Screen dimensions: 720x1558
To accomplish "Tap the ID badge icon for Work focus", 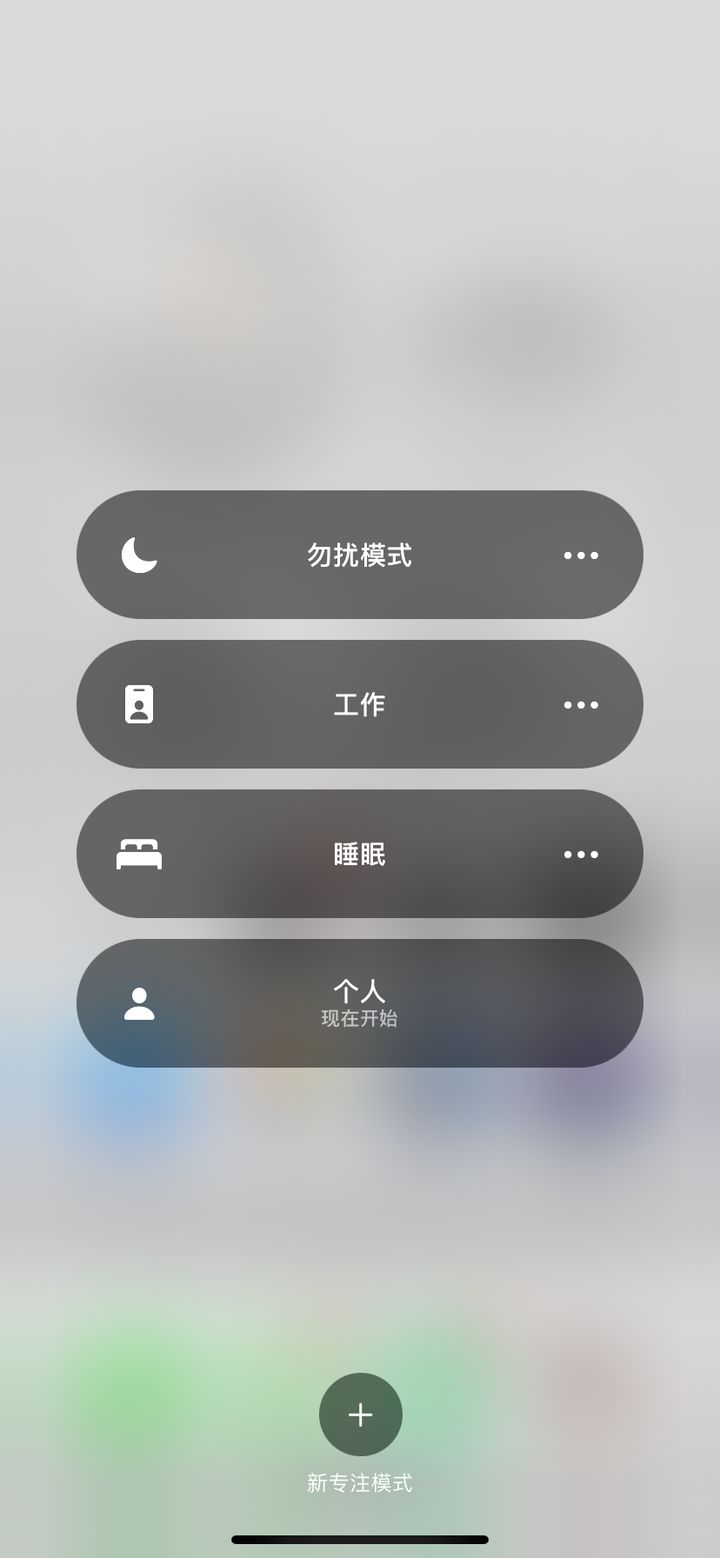I will (137, 704).
